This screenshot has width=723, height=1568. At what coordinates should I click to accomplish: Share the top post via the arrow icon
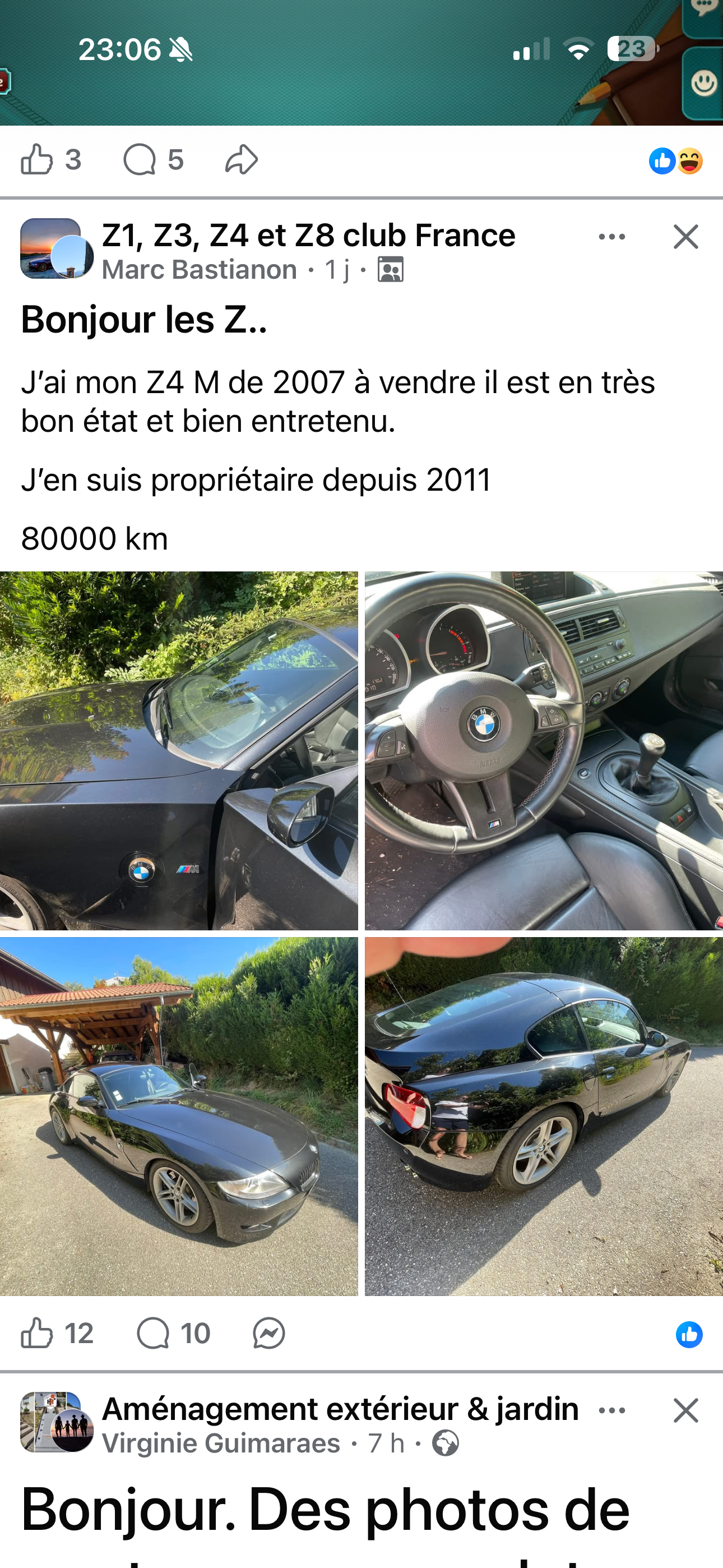click(x=242, y=160)
